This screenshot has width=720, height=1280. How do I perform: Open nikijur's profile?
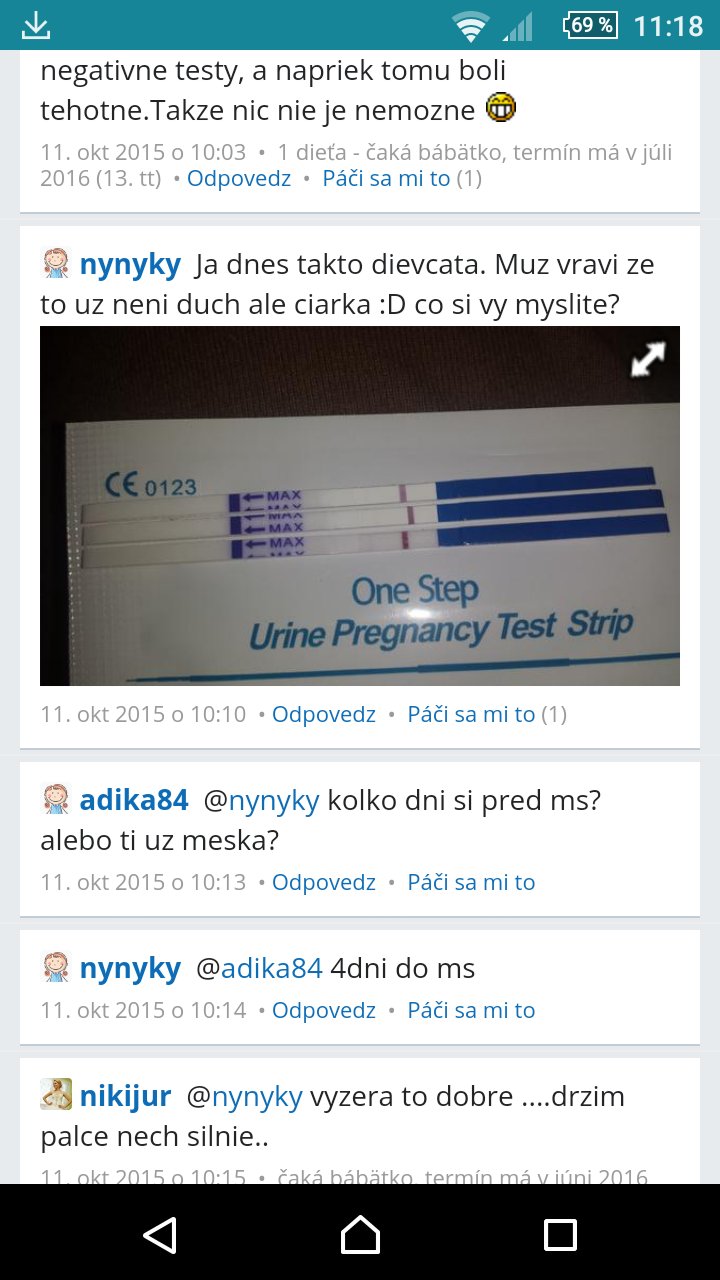point(125,1097)
